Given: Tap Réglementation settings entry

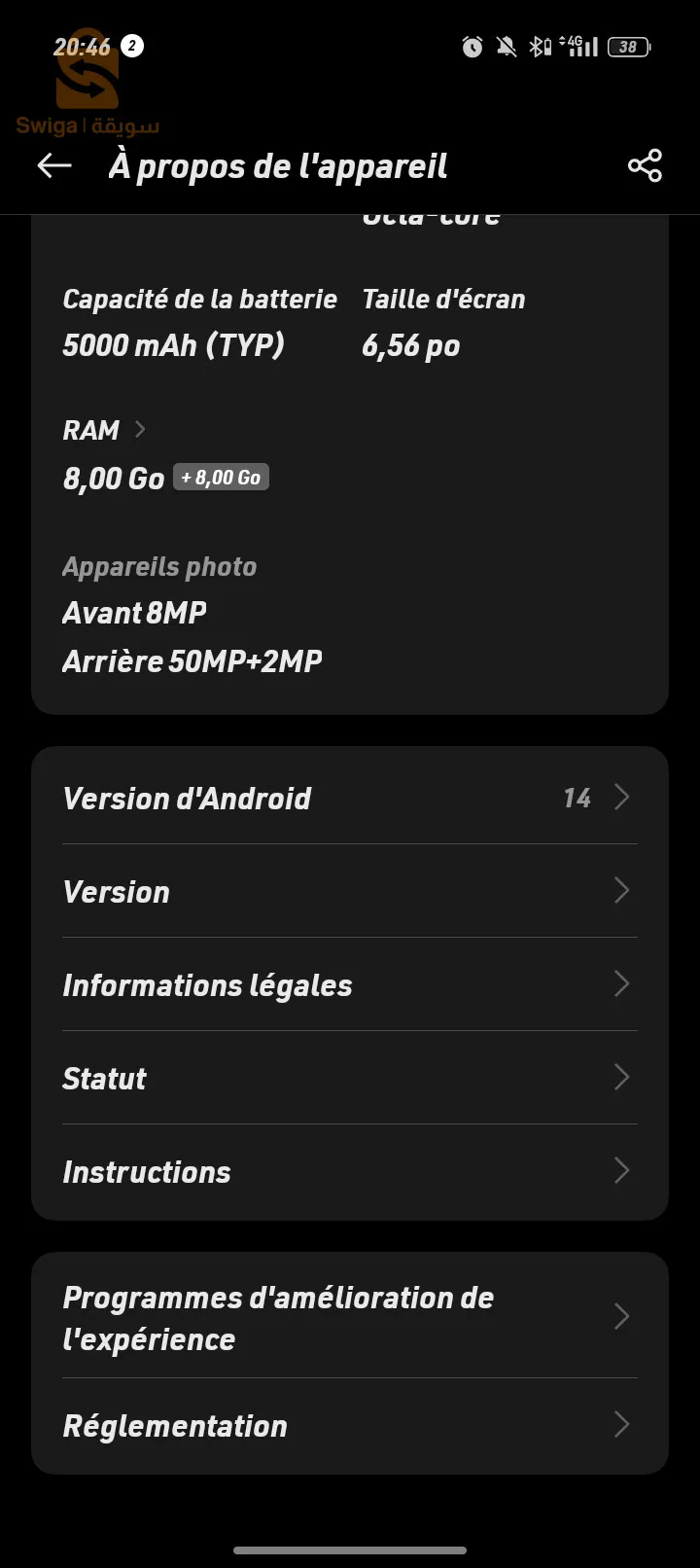Looking at the screenshot, I should coord(175,1425).
